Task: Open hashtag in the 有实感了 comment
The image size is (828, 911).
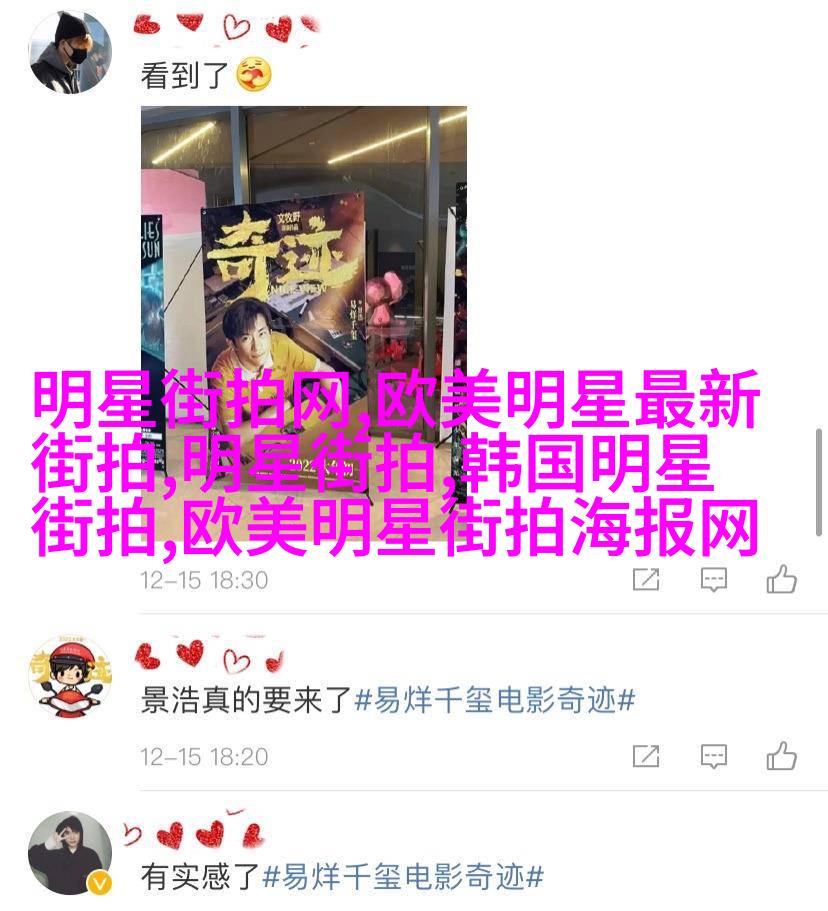Action: [403, 877]
